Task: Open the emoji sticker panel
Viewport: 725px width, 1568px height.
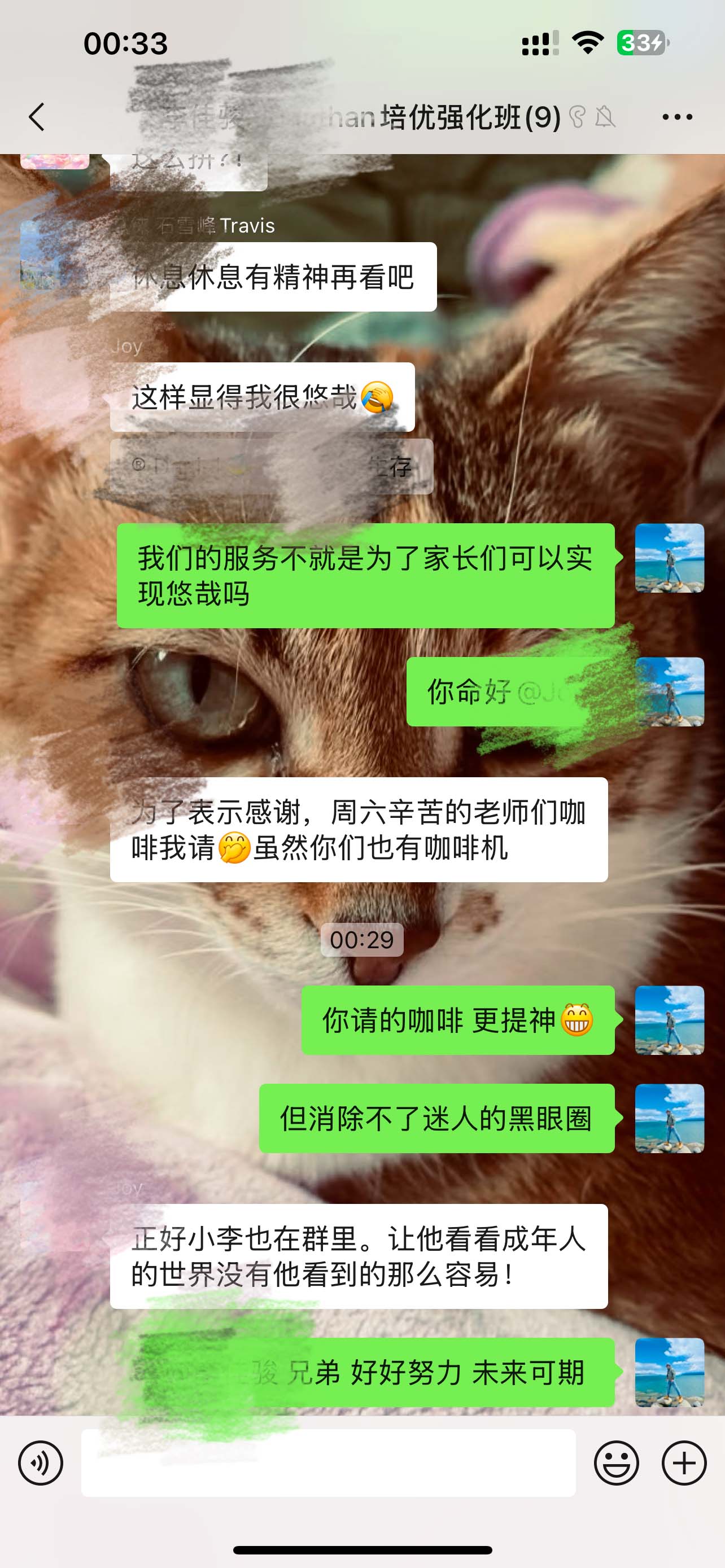Action: [616, 1462]
